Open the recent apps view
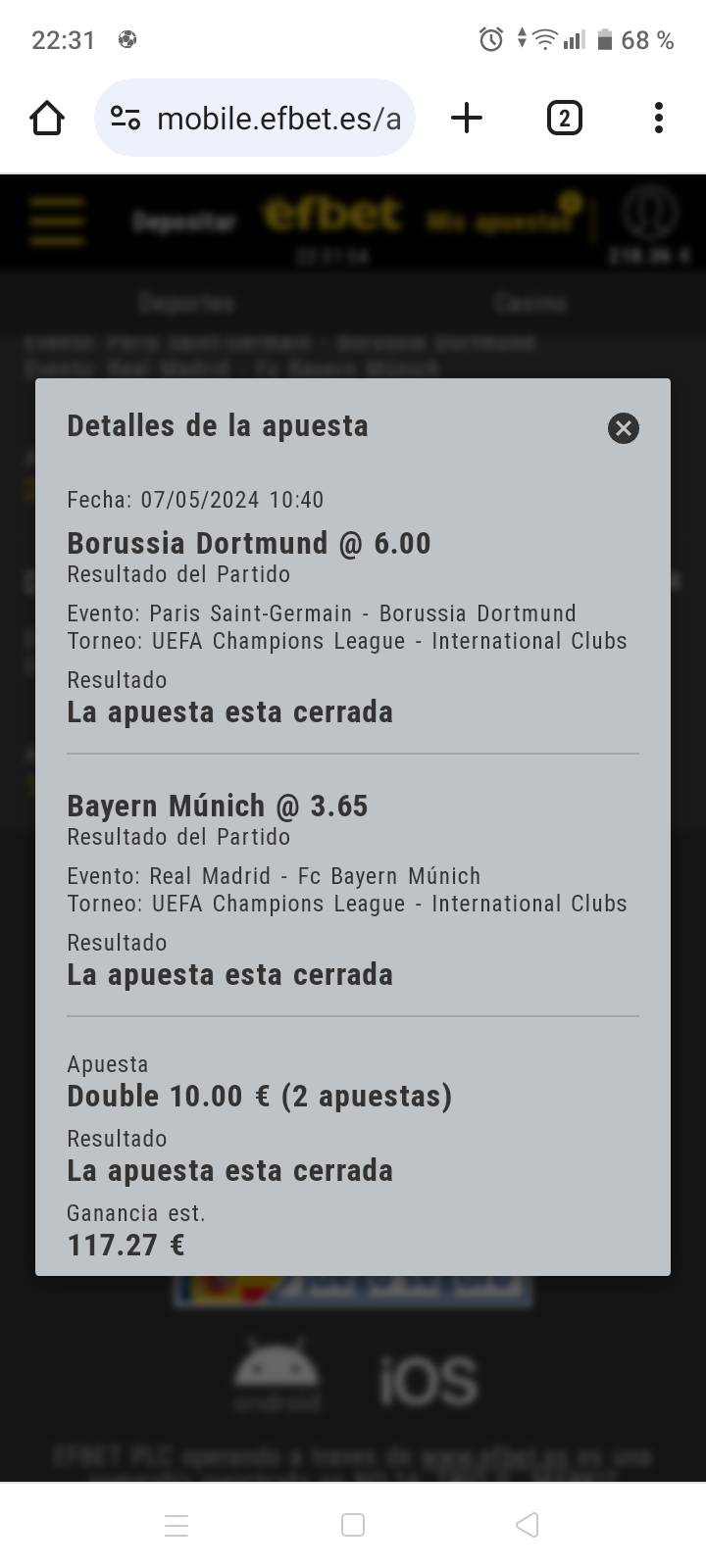This screenshot has width=706, height=1568. [176, 1525]
